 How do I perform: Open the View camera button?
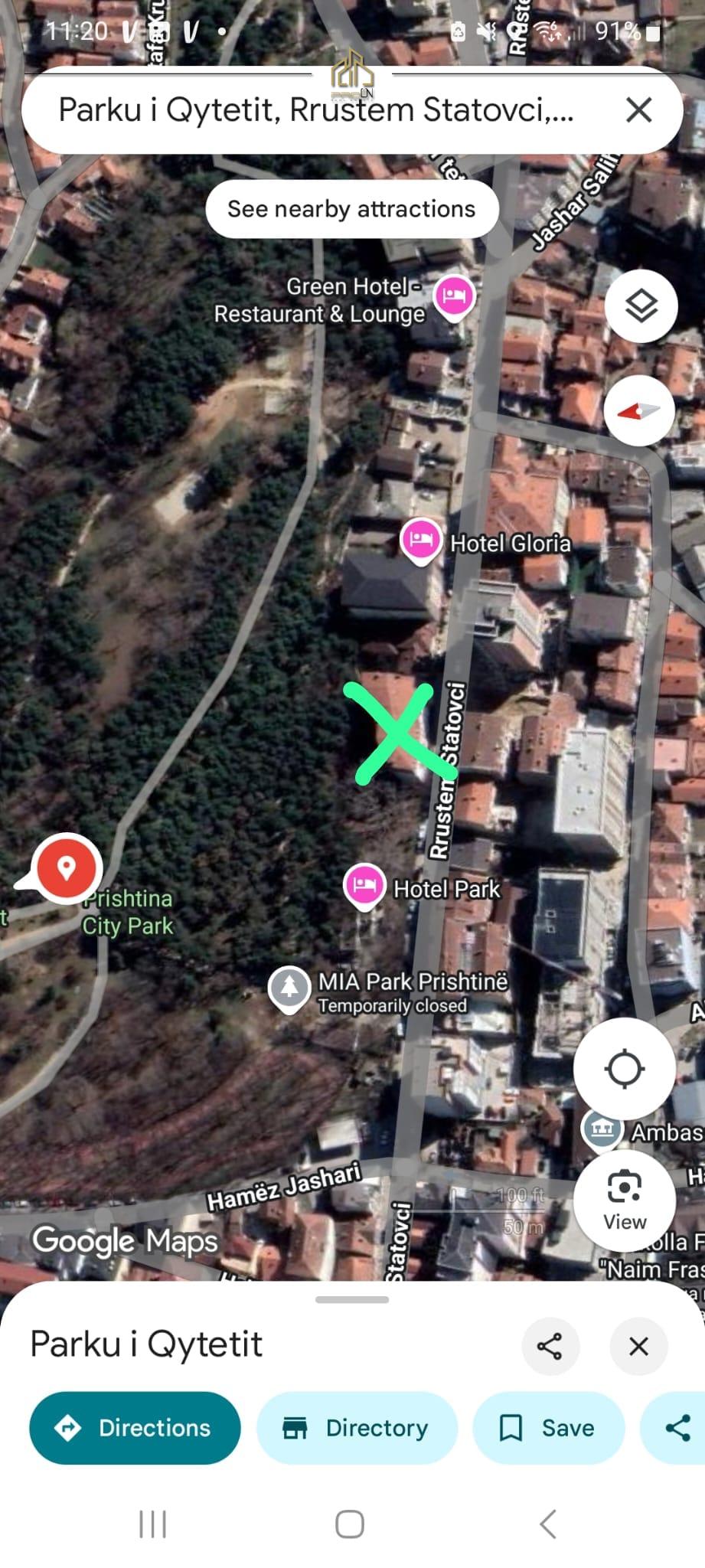pos(624,1200)
